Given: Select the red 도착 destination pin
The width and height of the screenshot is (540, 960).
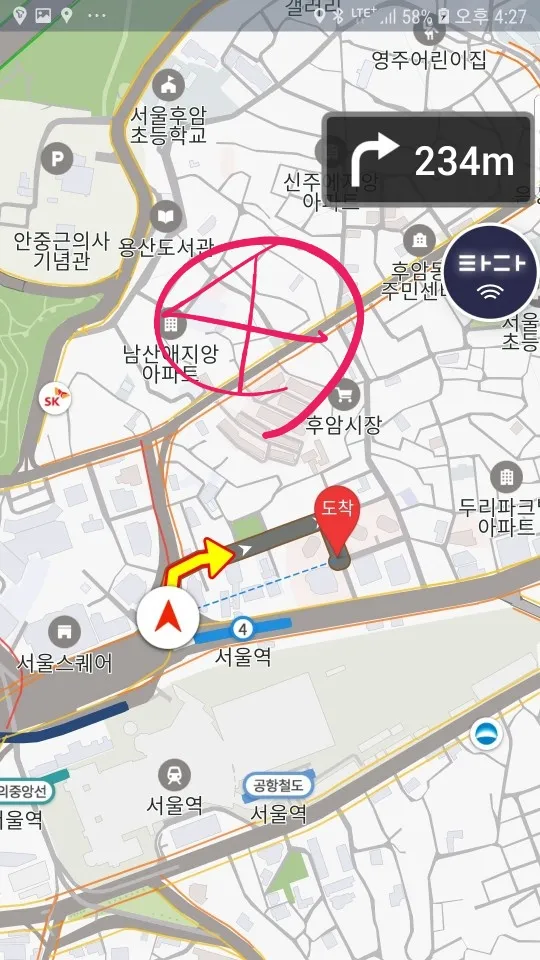Looking at the screenshot, I should point(337,521).
